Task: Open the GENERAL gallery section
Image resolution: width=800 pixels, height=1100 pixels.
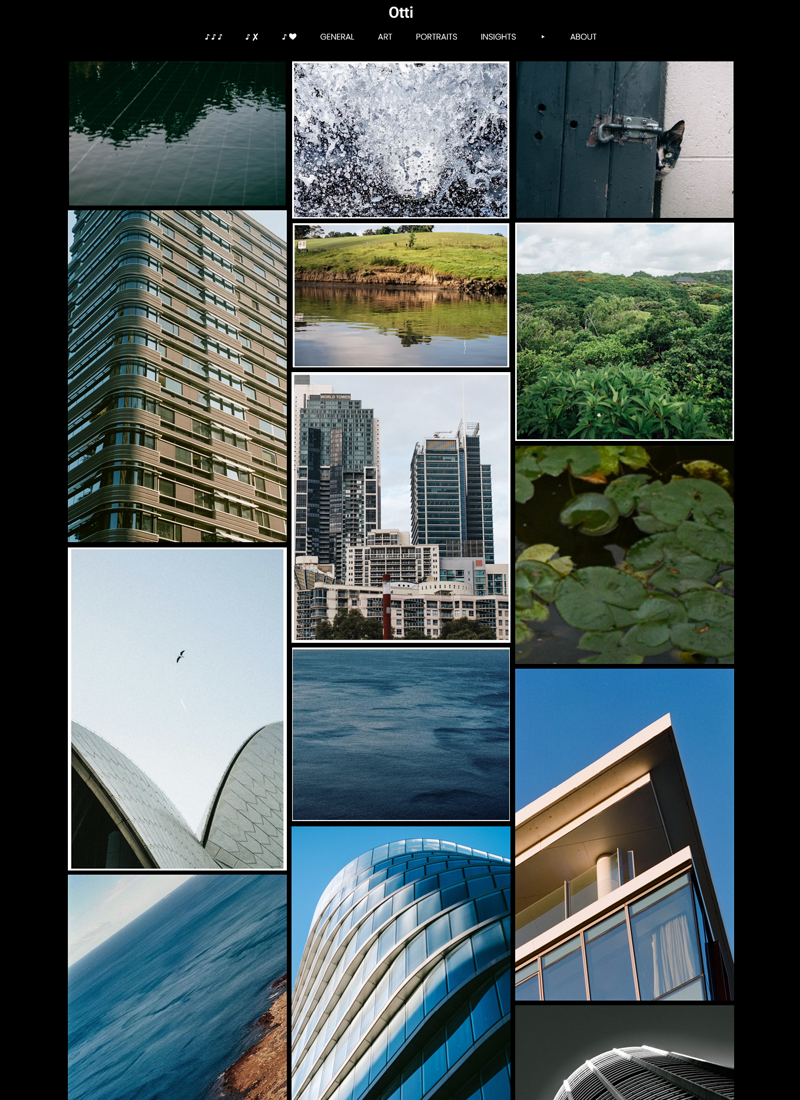Action: [337, 37]
